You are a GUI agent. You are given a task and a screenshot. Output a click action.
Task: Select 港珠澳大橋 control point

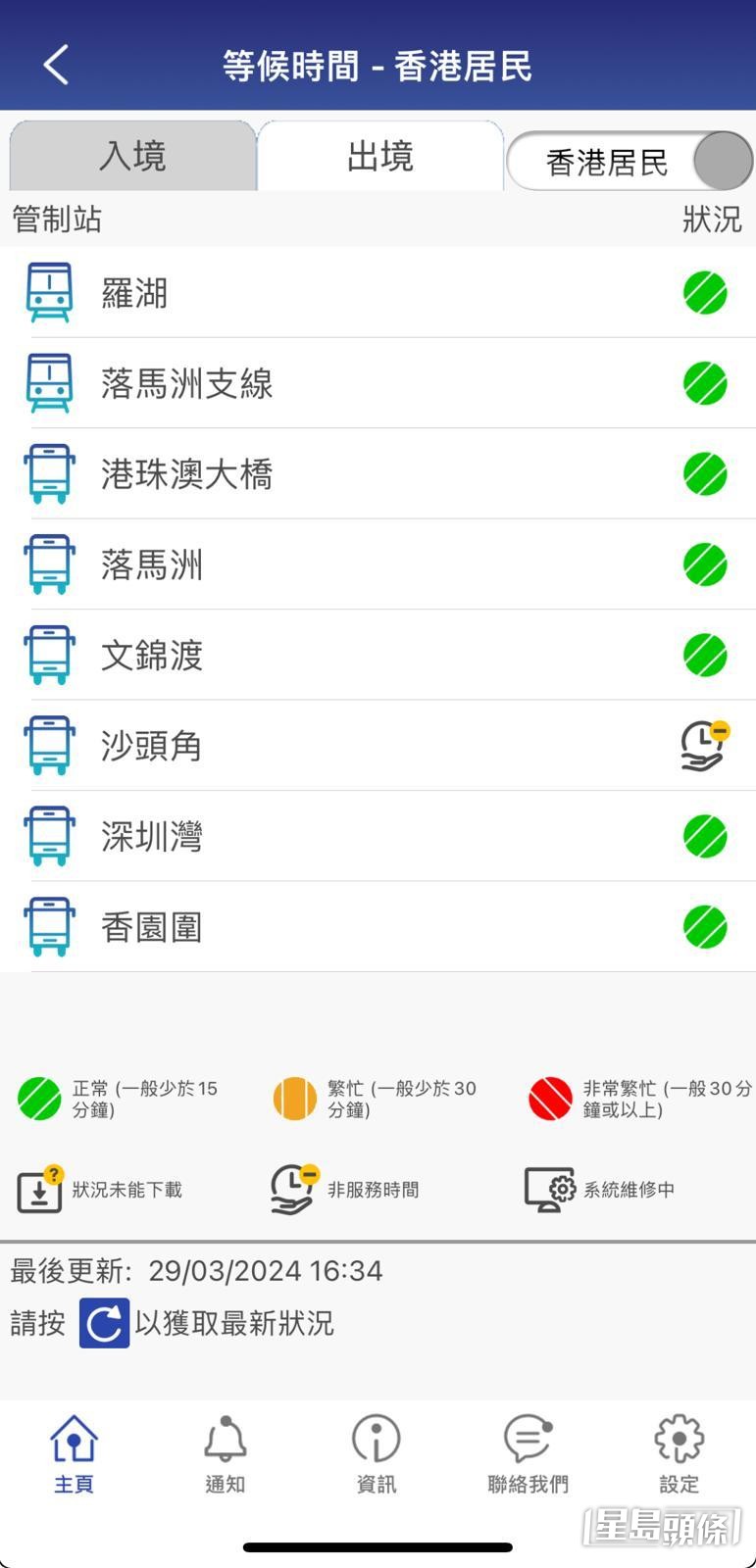[x=378, y=474]
